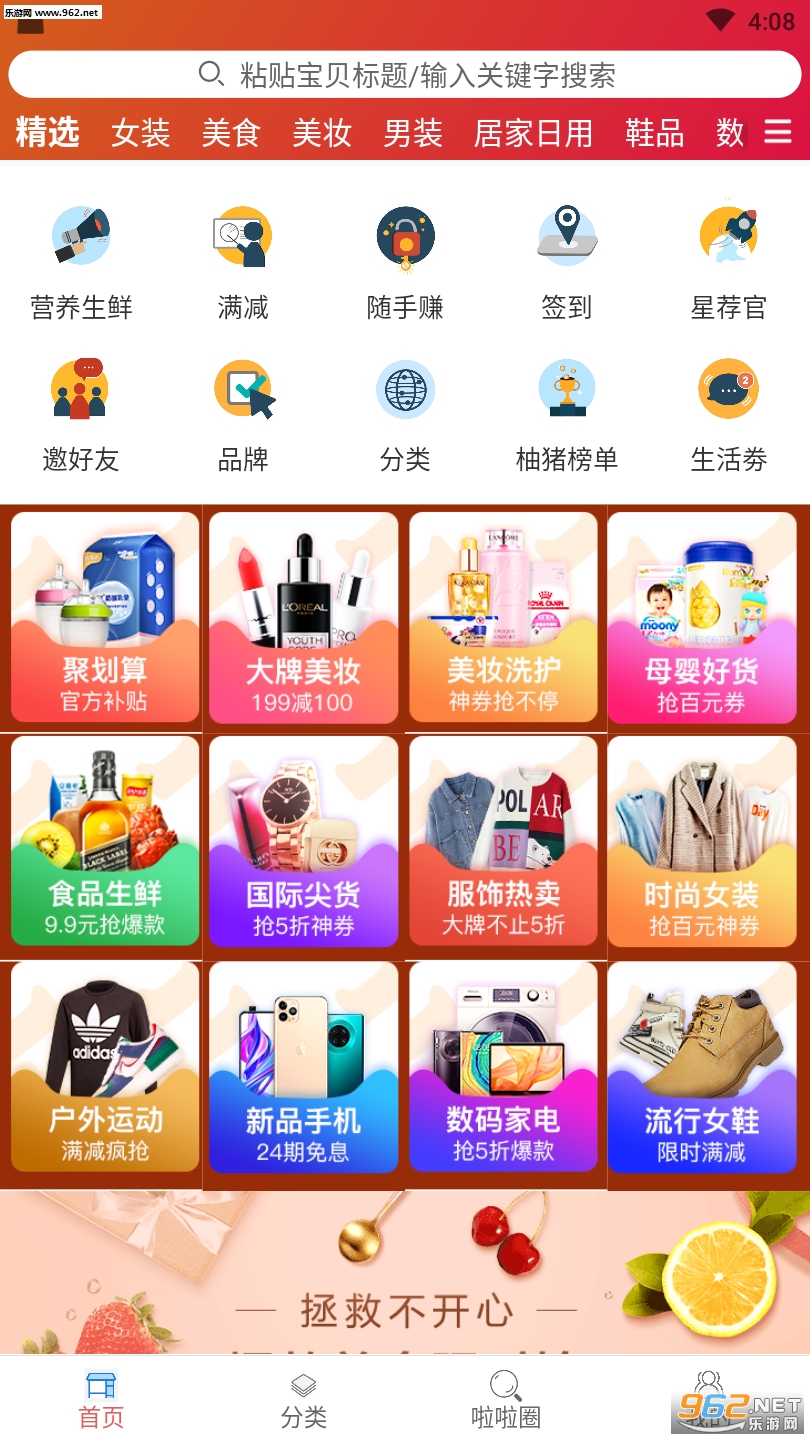Switch to the 女装 top tab
810x1440 pixels.
pos(140,133)
